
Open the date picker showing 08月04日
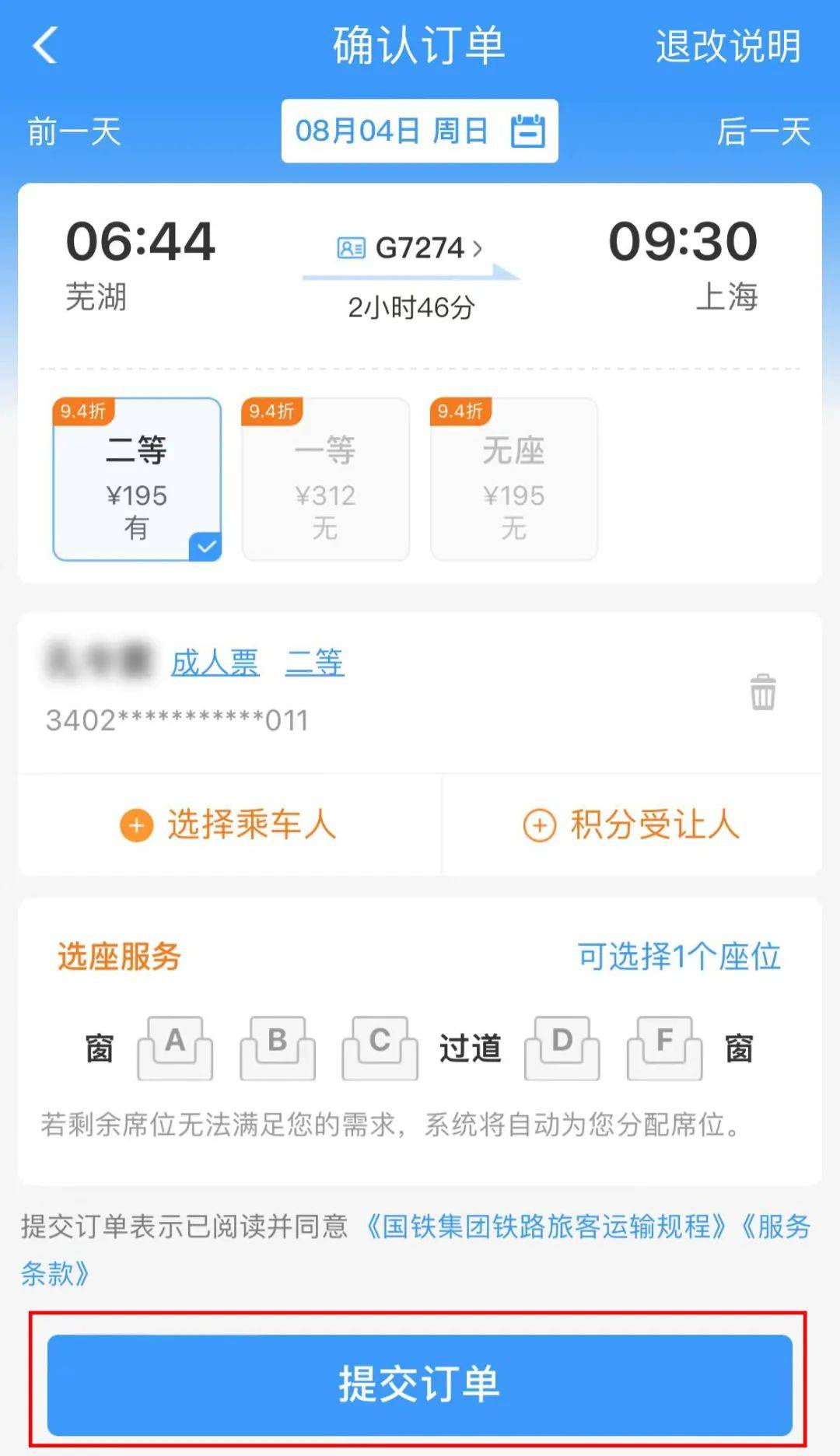pyautogui.click(x=419, y=131)
